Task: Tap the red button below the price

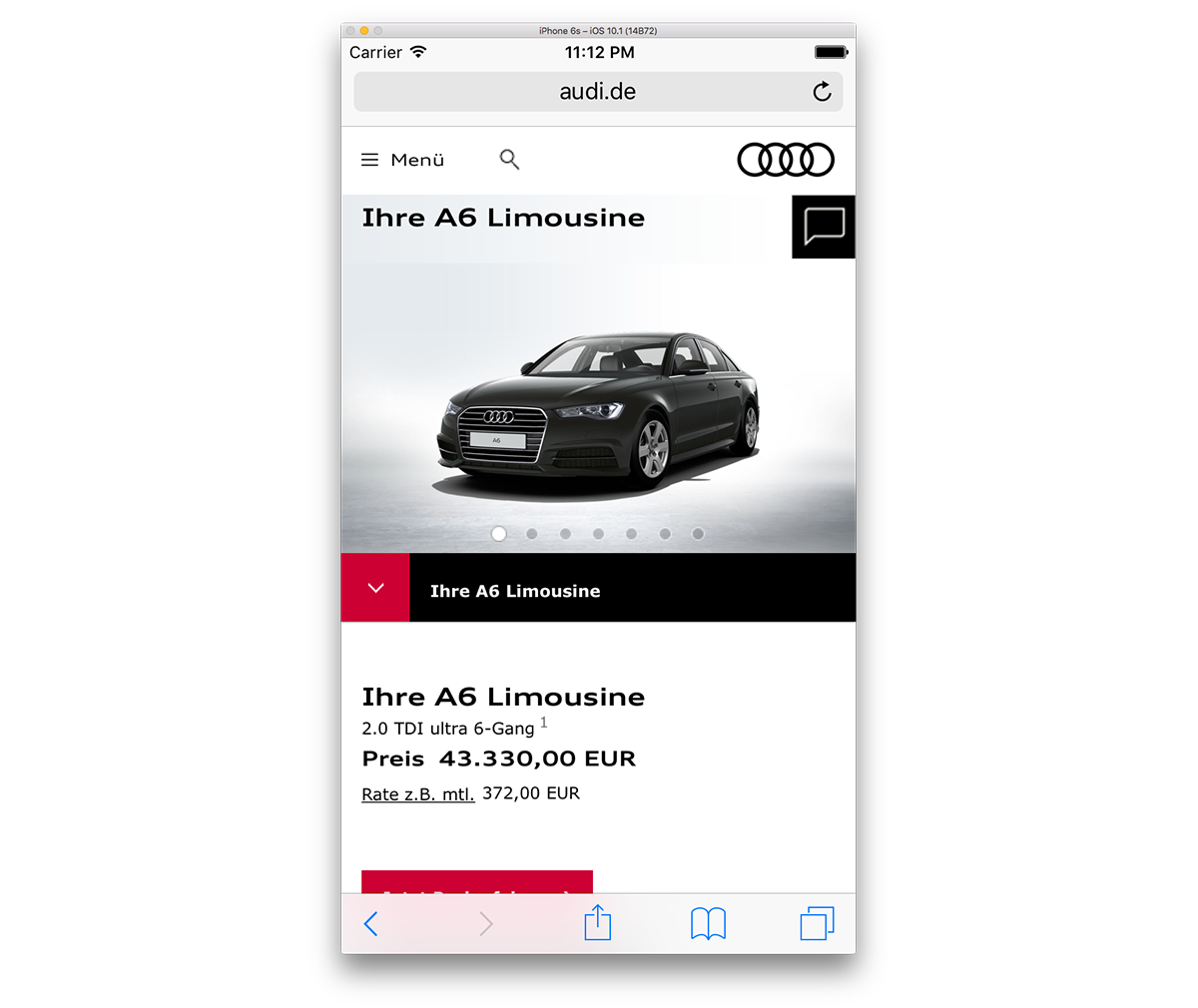Action: pos(477,882)
